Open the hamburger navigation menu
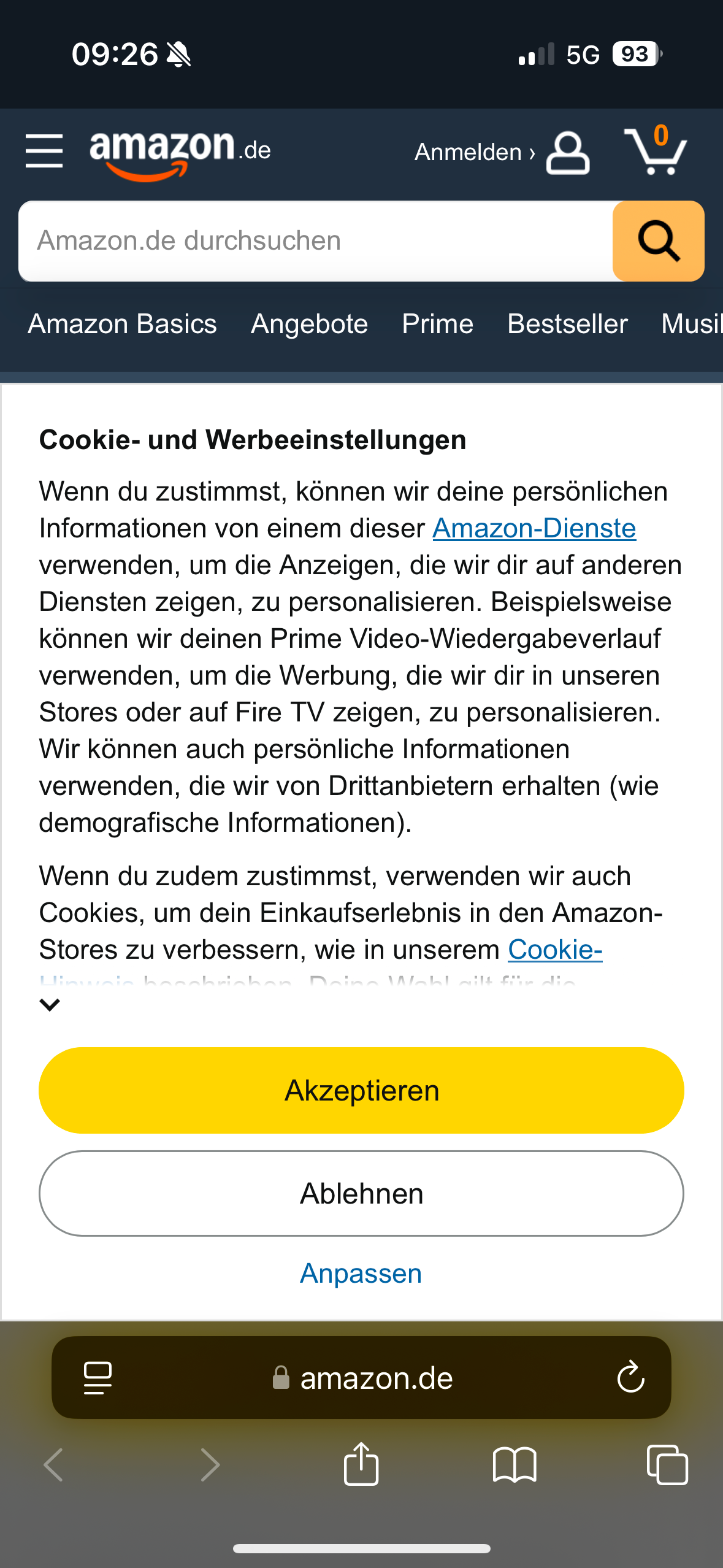 (x=44, y=151)
